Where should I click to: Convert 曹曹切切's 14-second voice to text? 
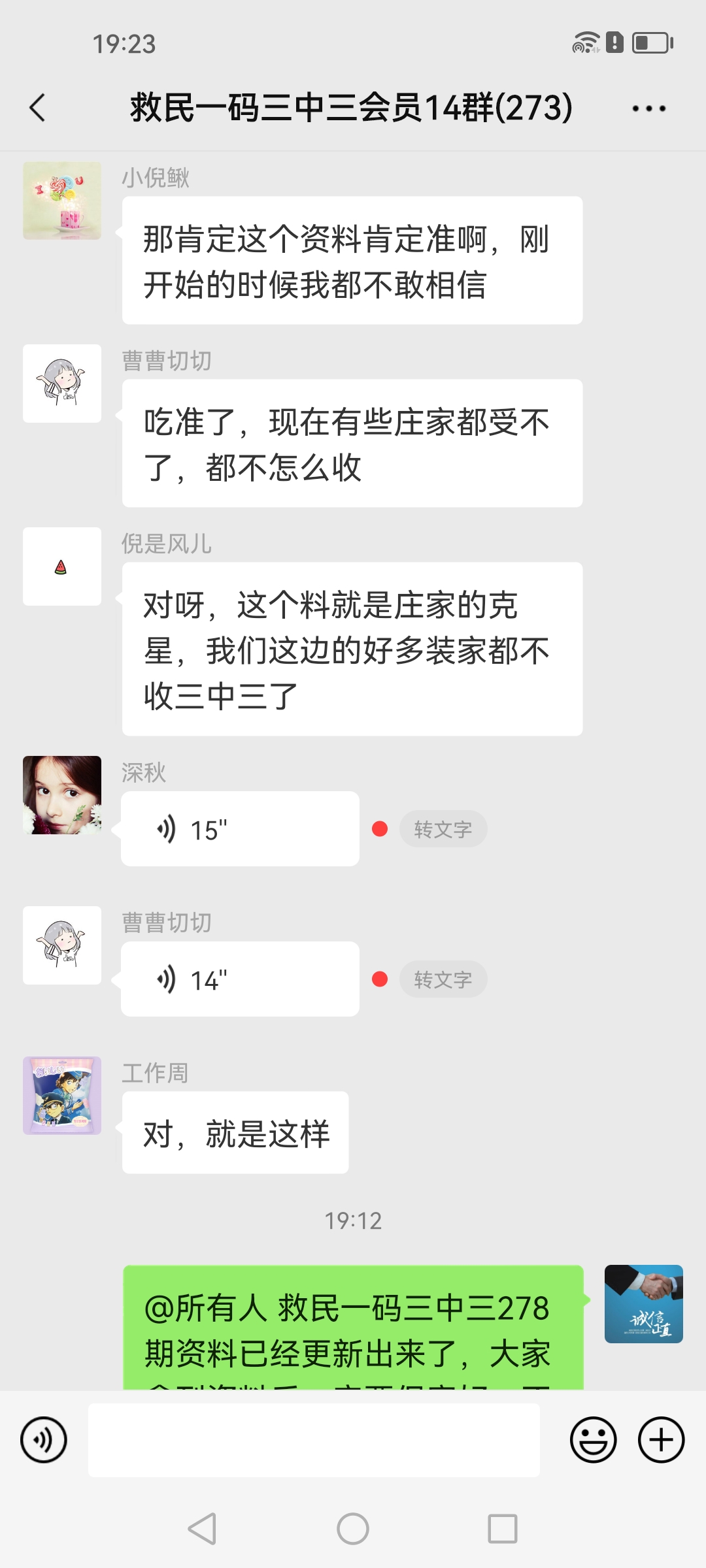(443, 979)
